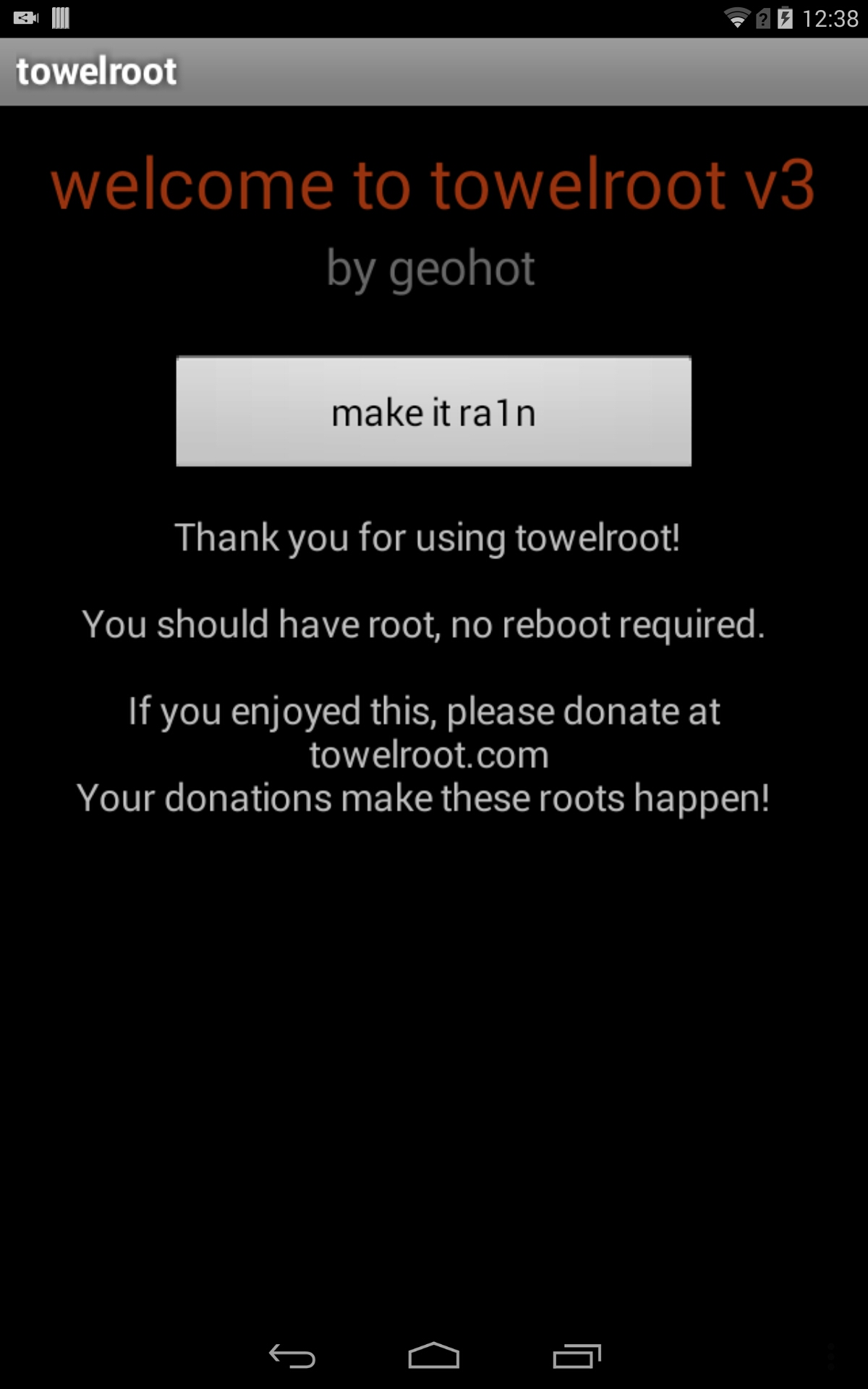Return to the home screen
This screenshot has height=1389, width=868.
433,1356
